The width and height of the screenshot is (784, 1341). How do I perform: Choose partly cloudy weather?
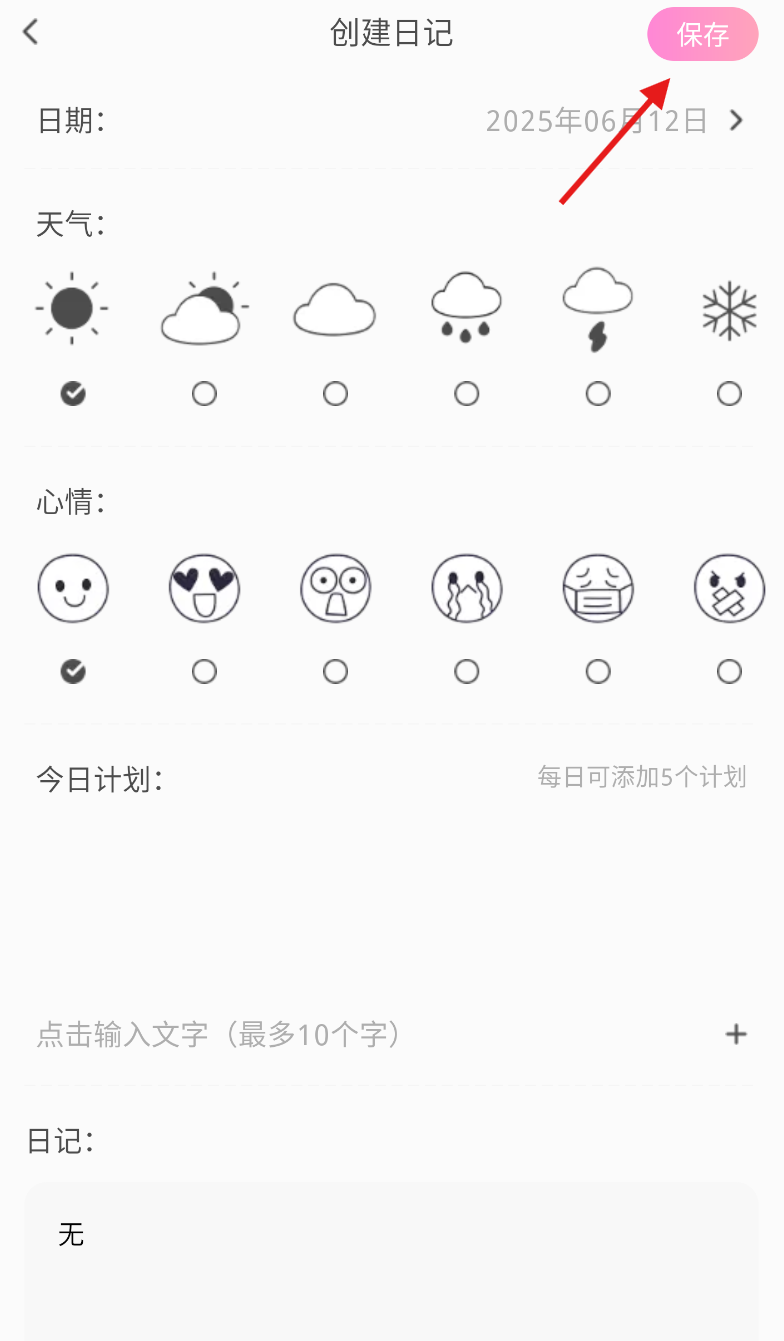(x=203, y=308)
